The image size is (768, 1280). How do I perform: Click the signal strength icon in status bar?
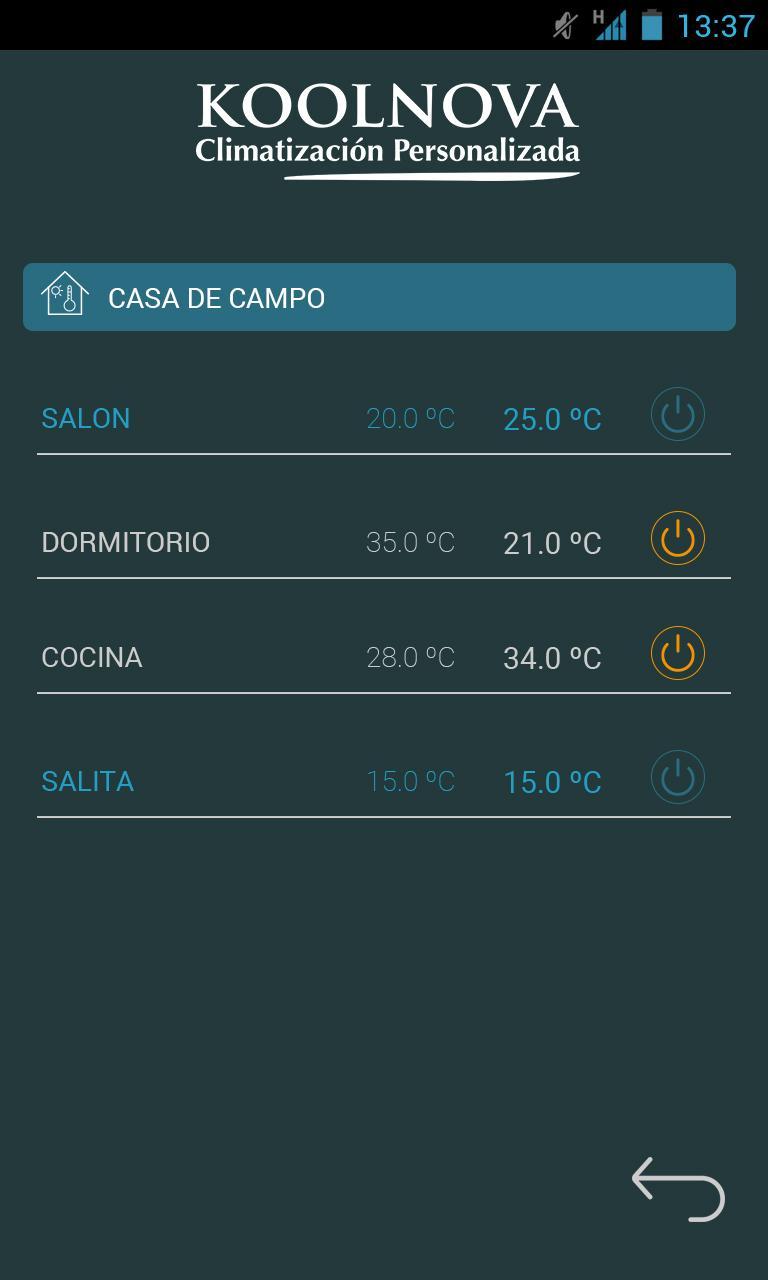pyautogui.click(x=612, y=27)
